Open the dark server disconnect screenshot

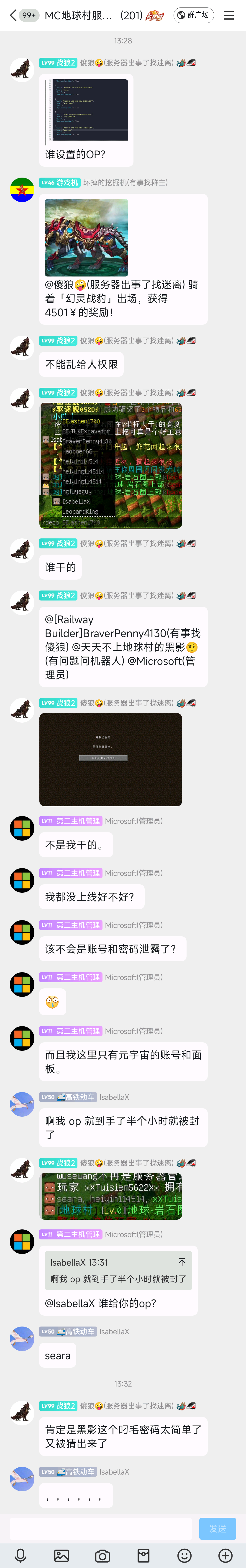(x=110, y=759)
